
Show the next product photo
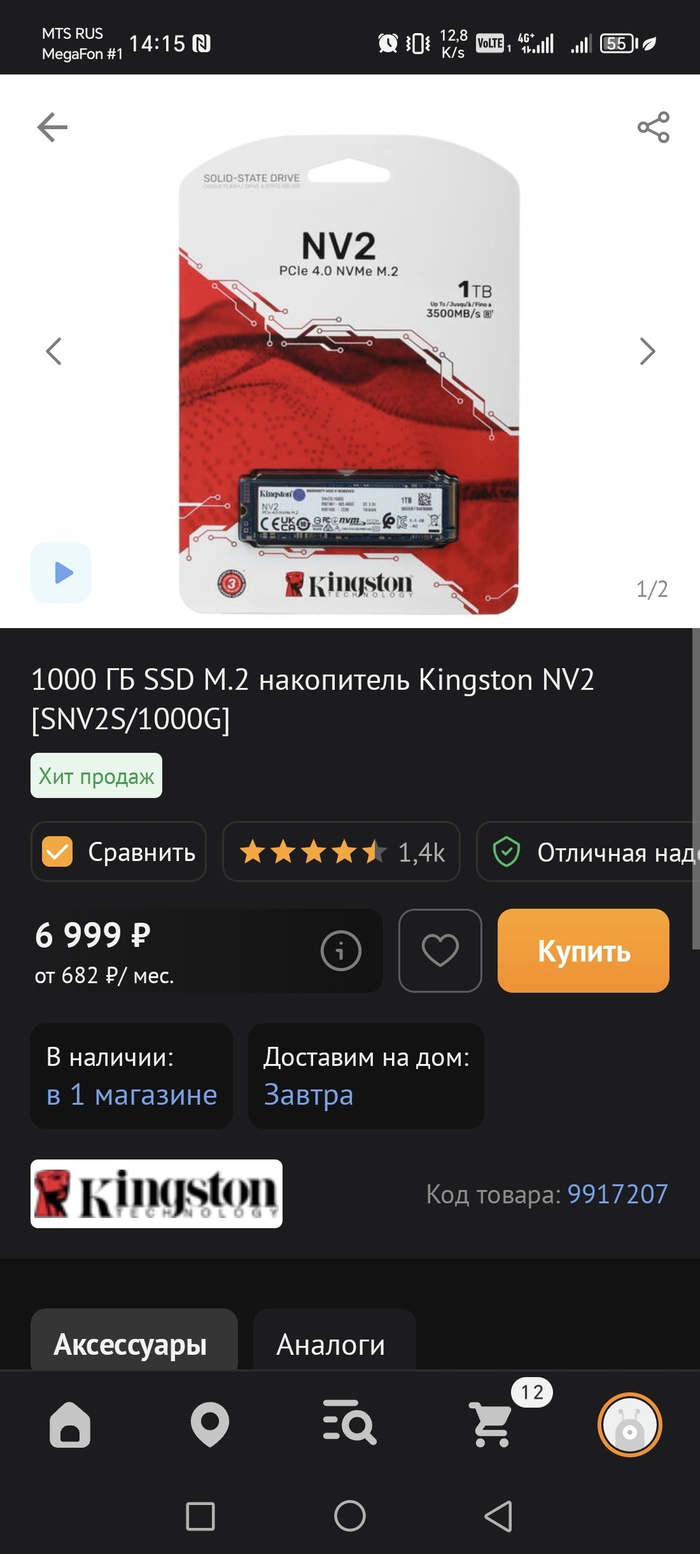pos(647,351)
